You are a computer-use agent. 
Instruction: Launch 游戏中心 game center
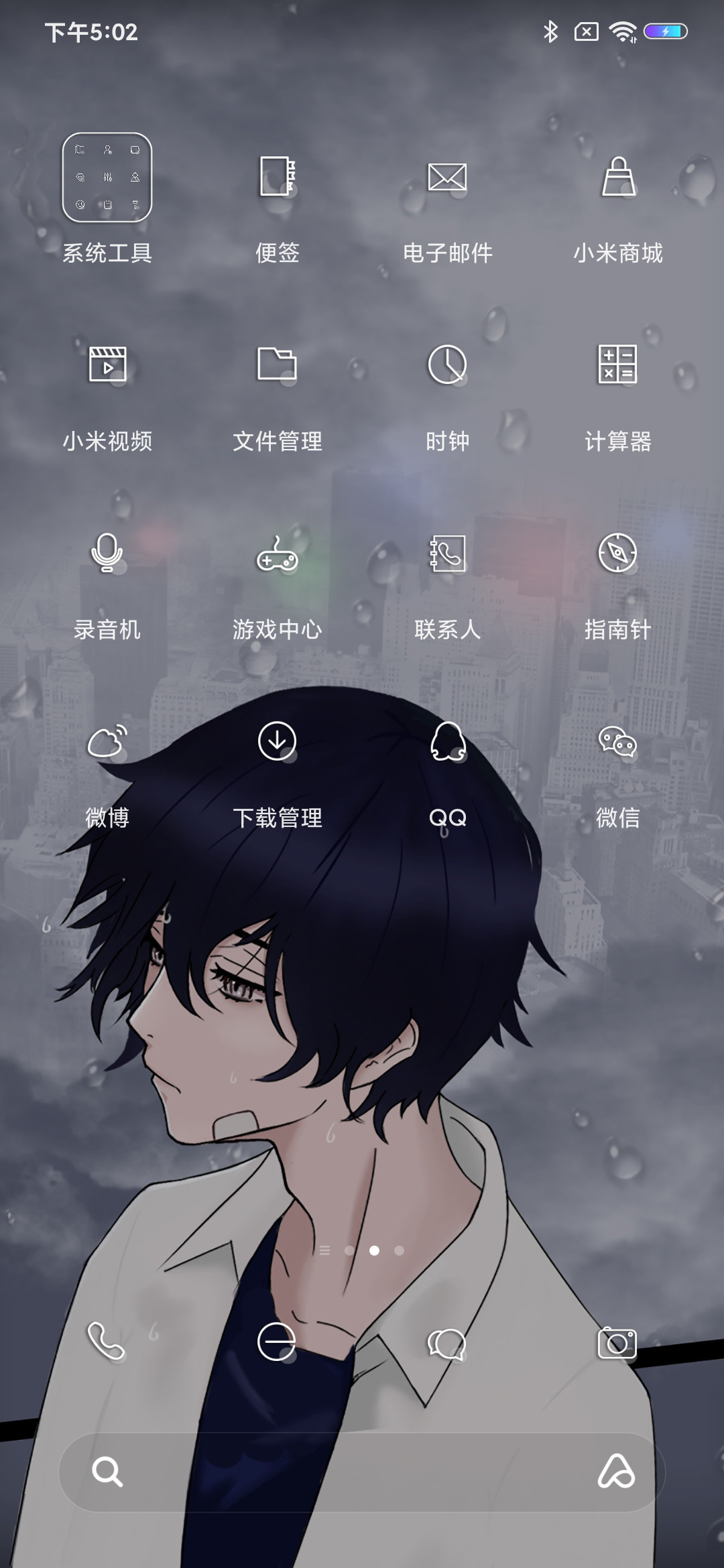tap(278, 553)
